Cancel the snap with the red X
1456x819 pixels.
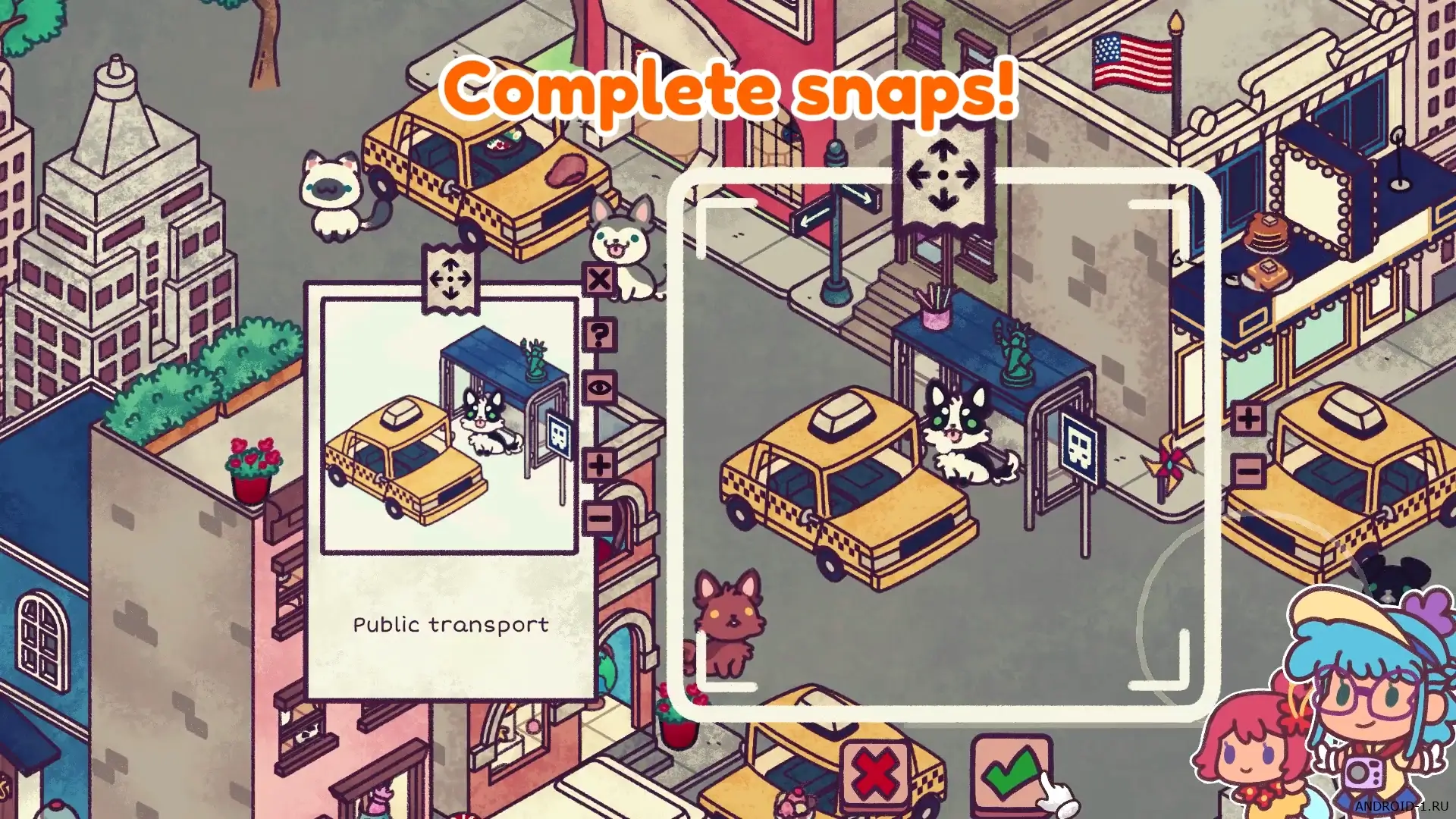875,773
